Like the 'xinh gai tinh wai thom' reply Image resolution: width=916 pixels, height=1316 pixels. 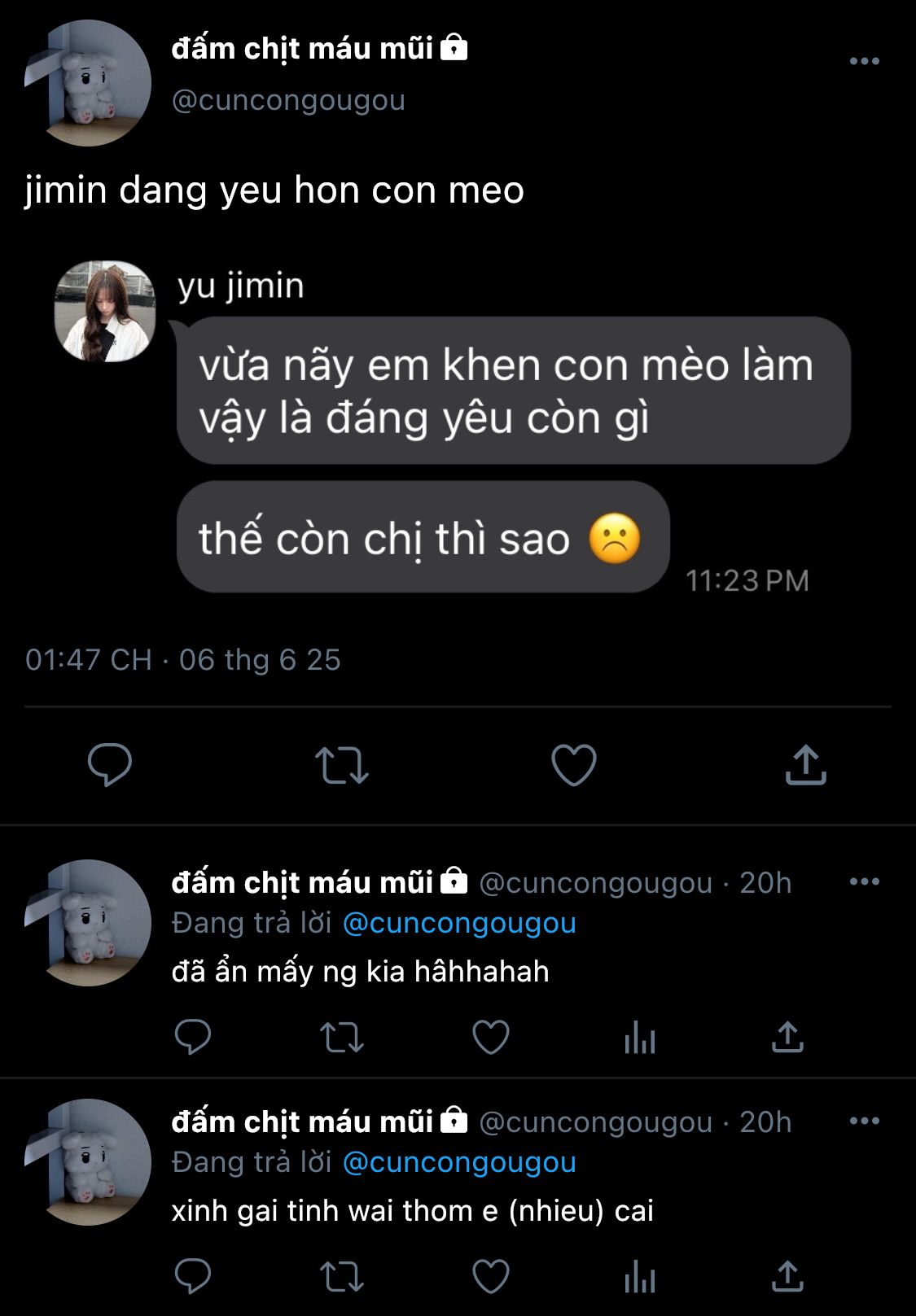(491, 1276)
